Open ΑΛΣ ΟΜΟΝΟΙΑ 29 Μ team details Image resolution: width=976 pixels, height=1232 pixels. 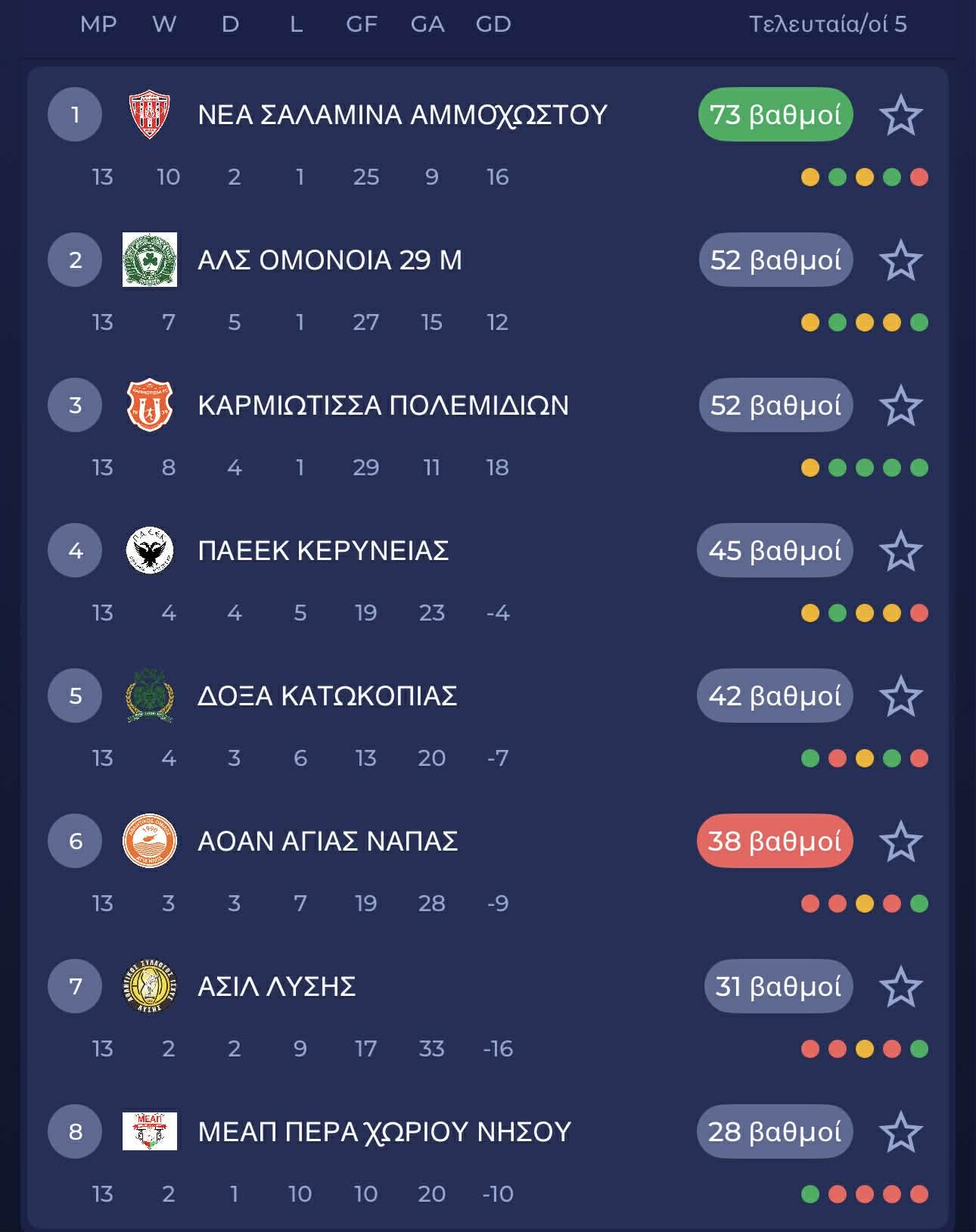[x=329, y=260]
